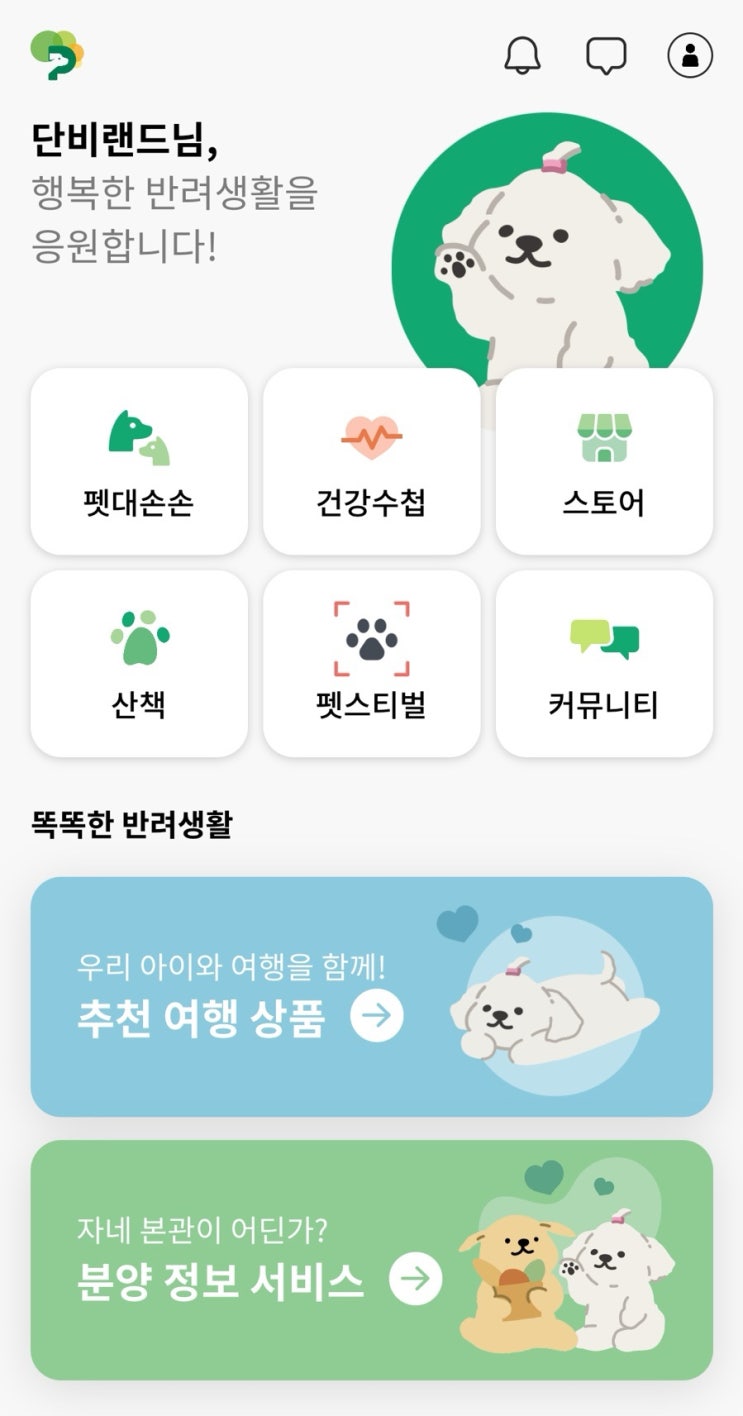Open the notifications bell
This screenshot has height=1416, width=743.
pos(522,56)
